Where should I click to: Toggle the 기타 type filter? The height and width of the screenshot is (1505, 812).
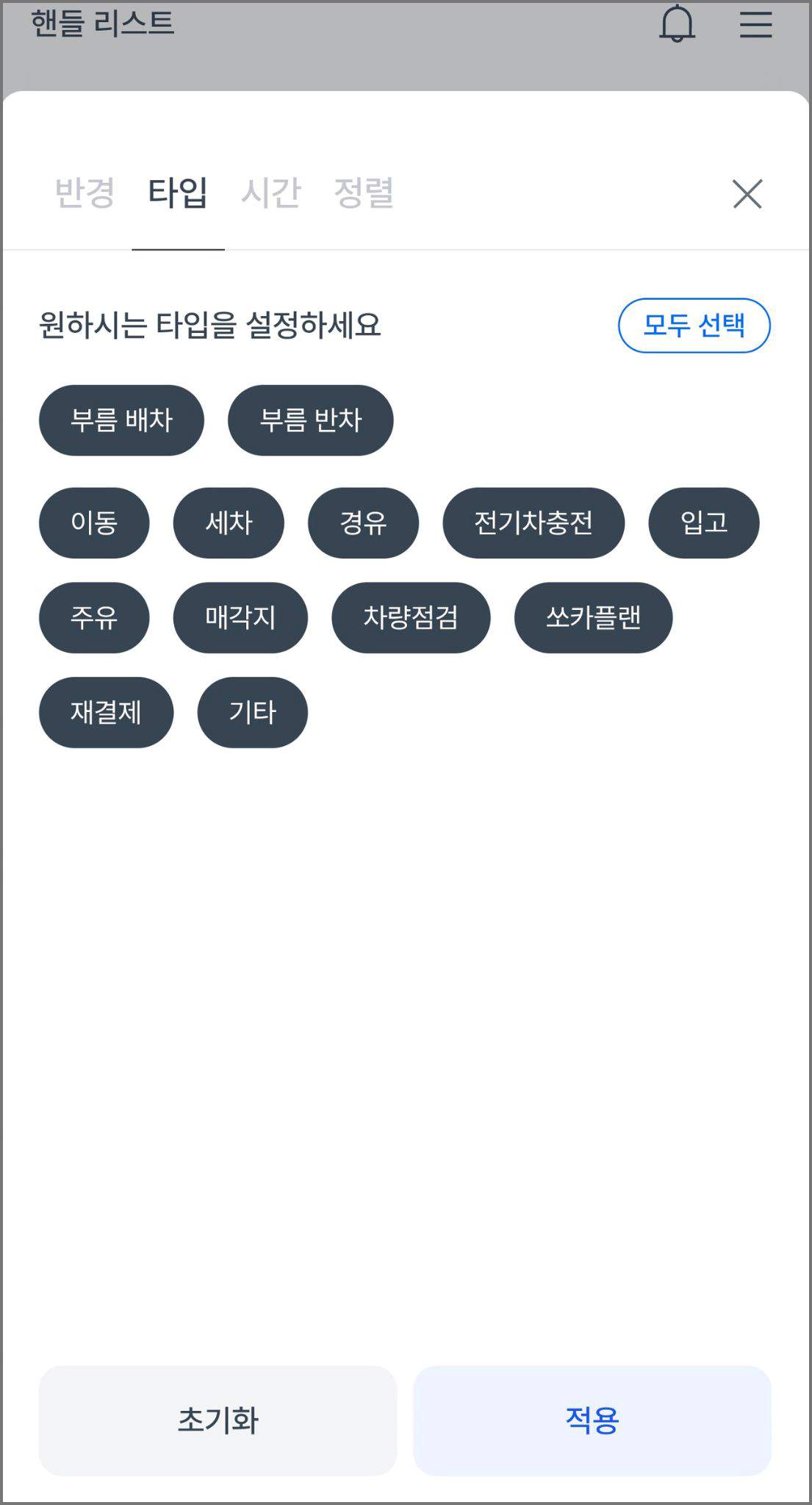252,711
